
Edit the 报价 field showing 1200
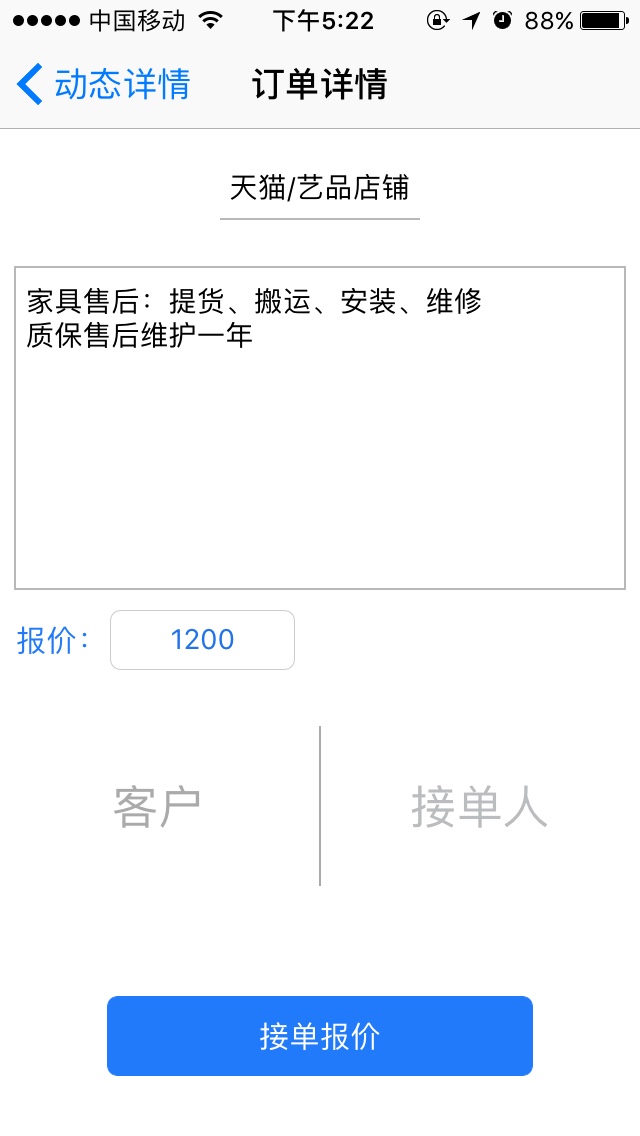202,640
